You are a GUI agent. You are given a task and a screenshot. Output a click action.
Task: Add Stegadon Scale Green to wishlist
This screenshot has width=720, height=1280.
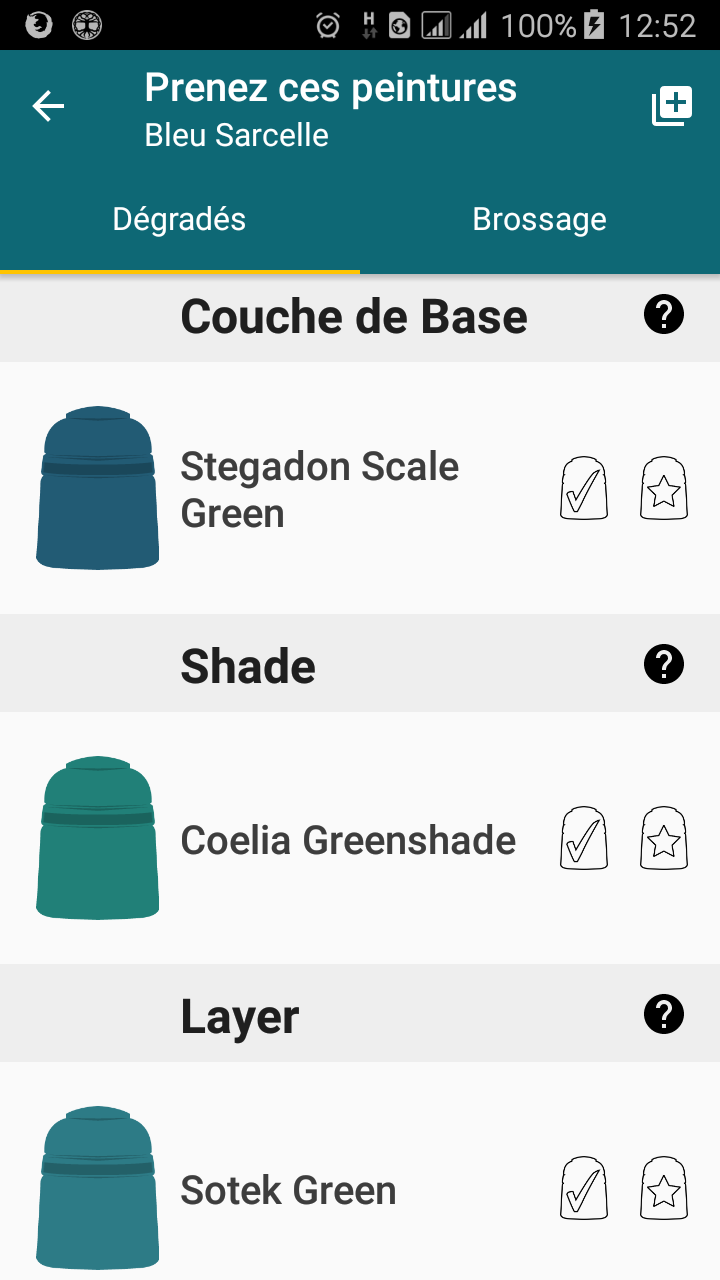(664, 489)
